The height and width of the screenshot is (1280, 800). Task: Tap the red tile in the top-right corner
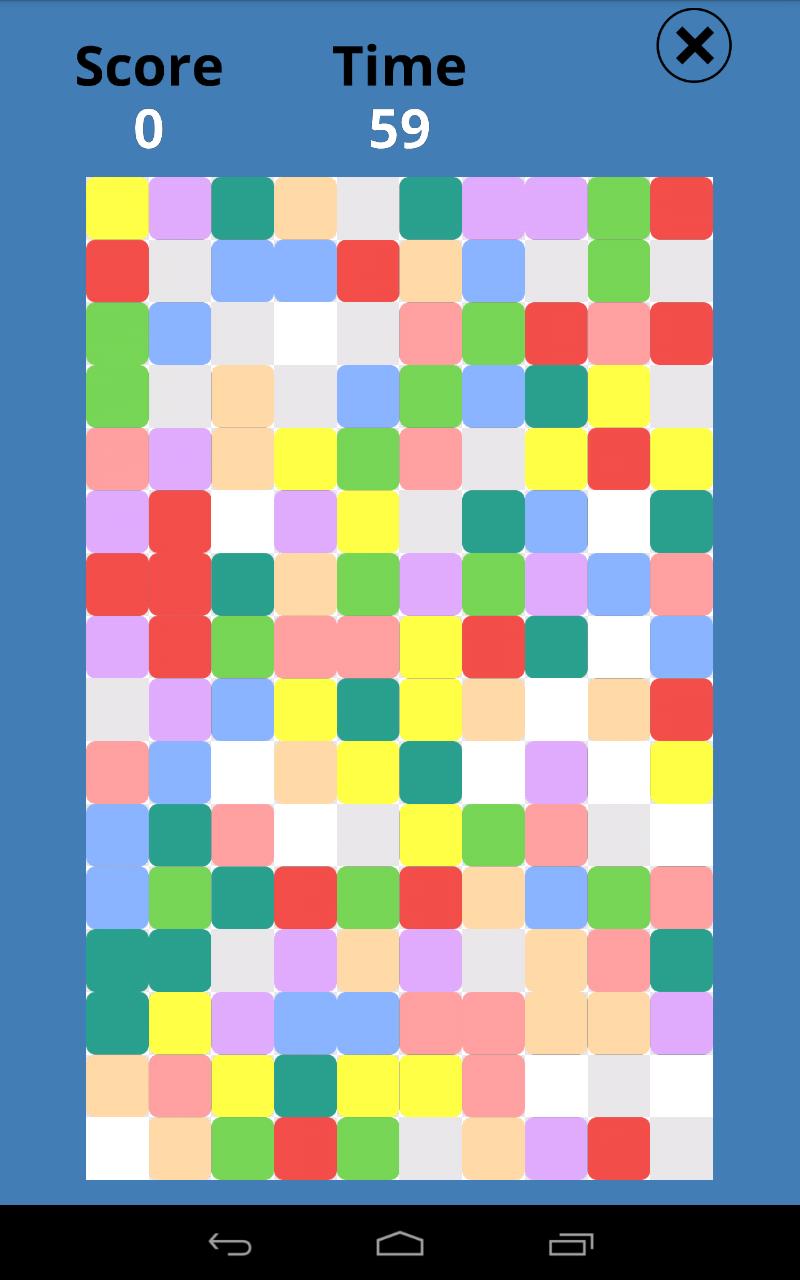point(681,207)
